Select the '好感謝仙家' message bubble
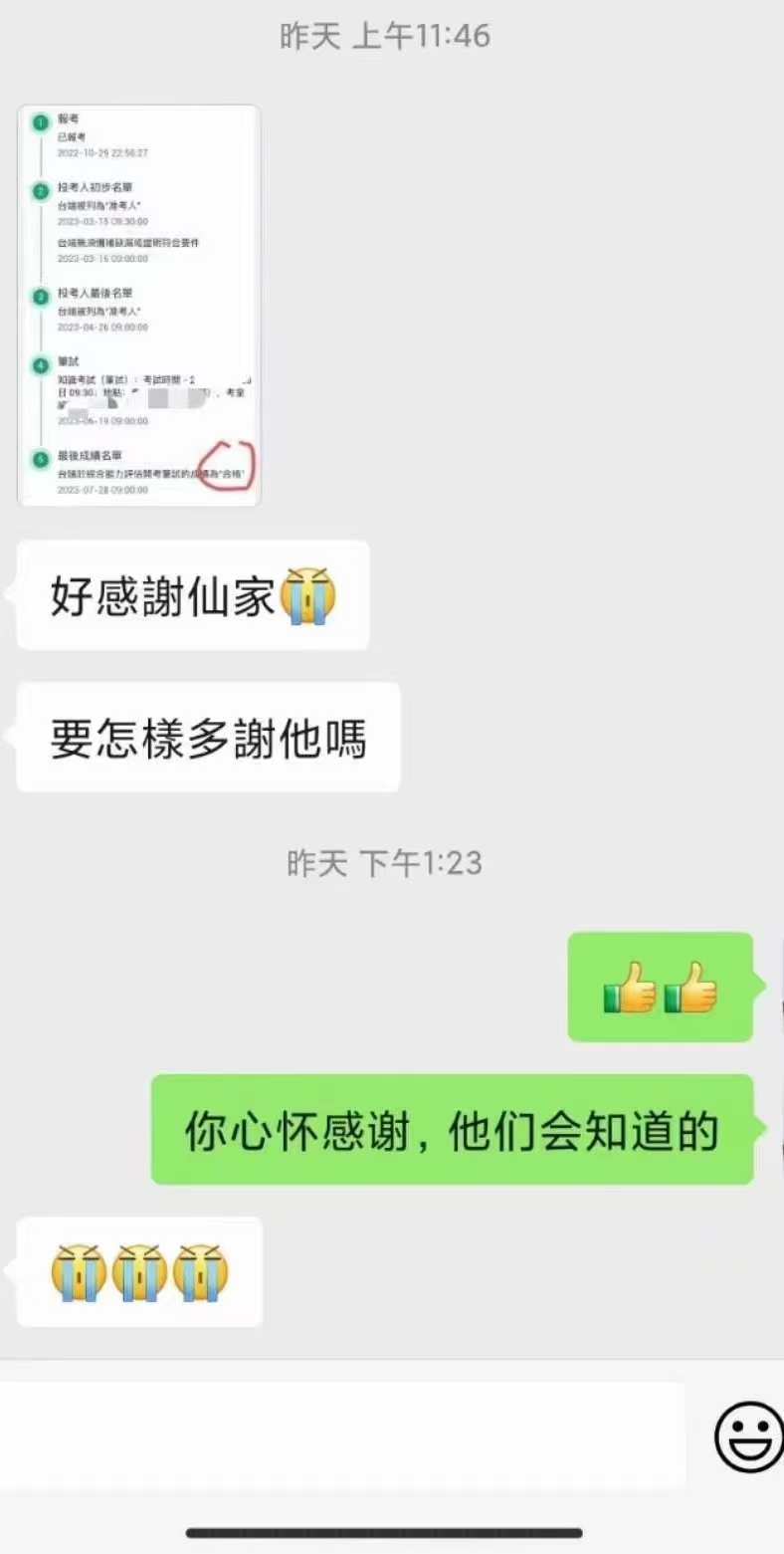784x1554 pixels. point(191,594)
